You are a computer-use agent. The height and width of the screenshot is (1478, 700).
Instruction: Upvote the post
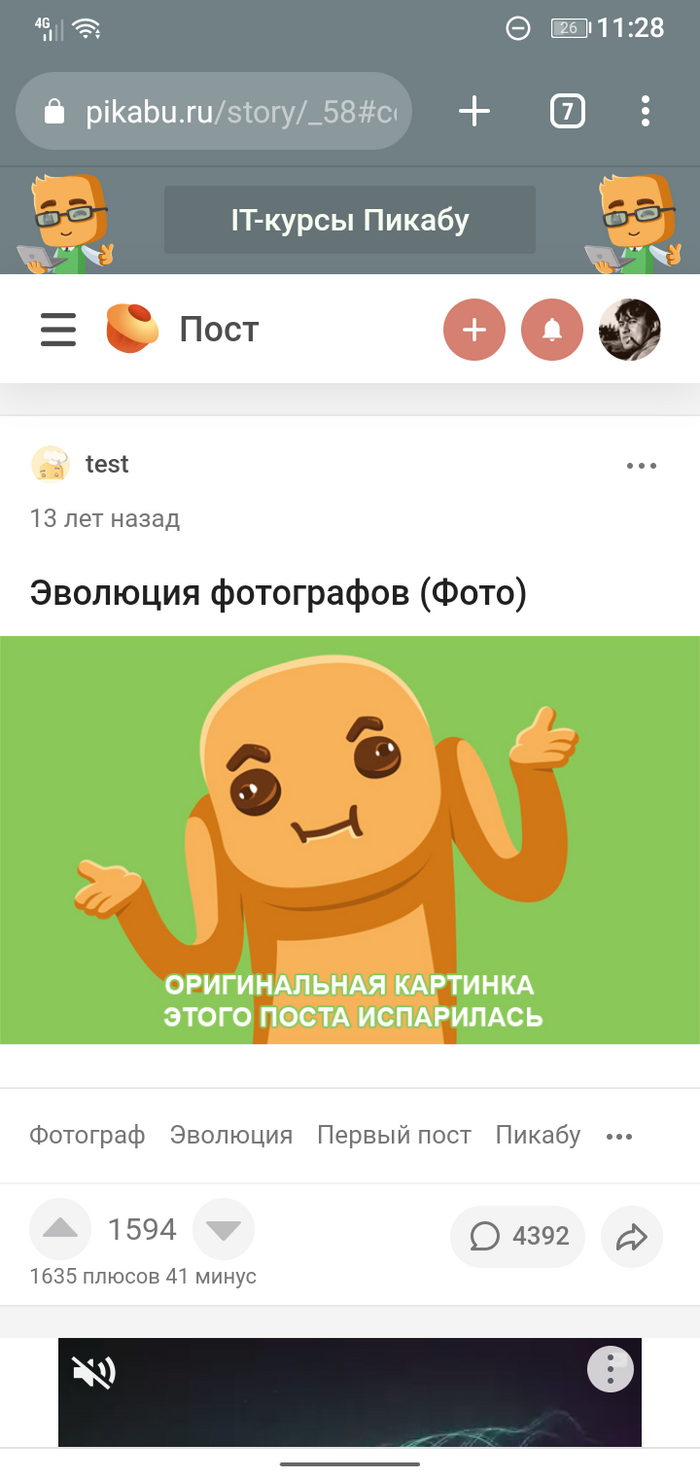click(x=60, y=1229)
